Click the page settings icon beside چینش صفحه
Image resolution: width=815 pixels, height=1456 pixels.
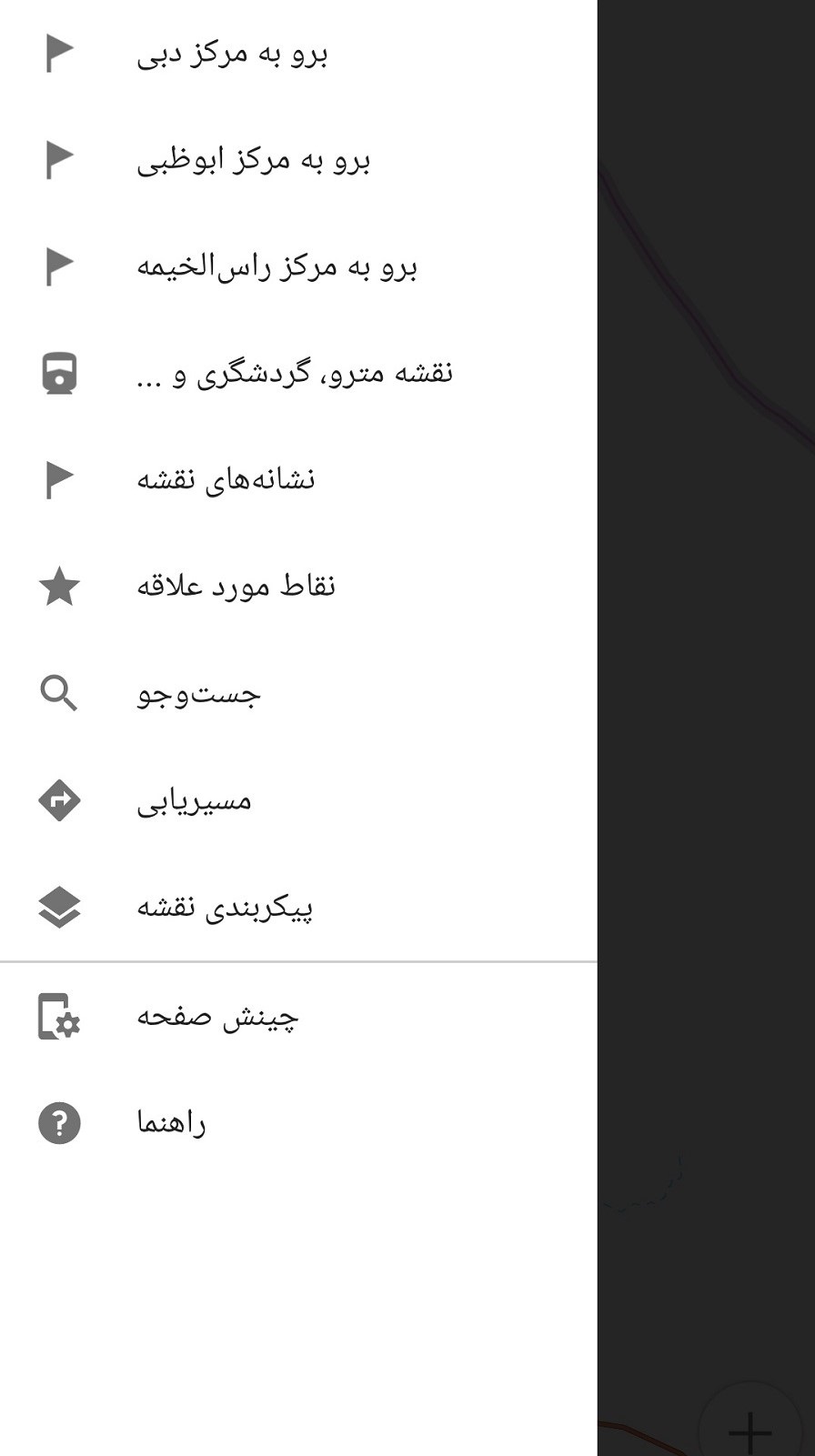pos(58,1018)
